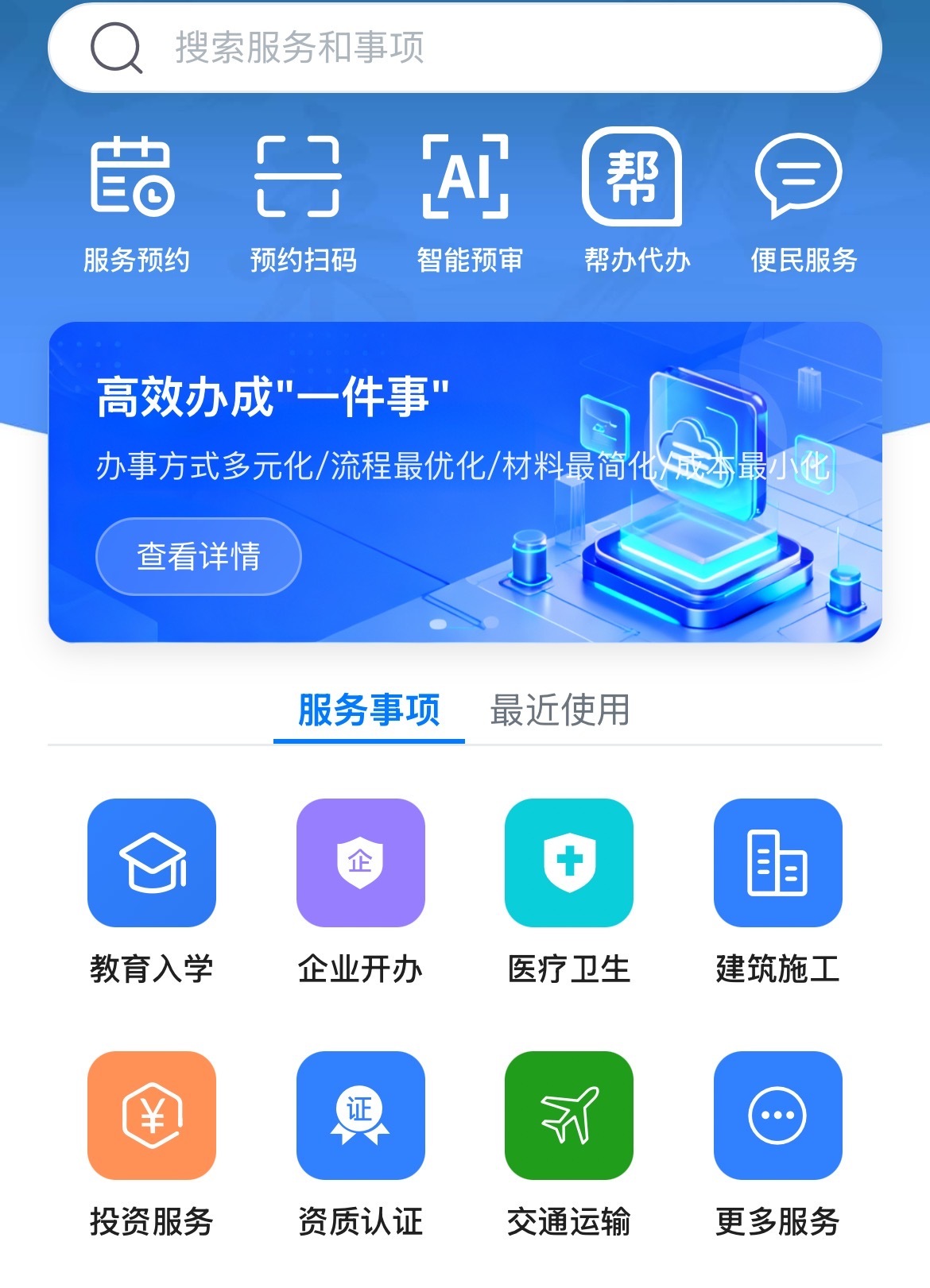The width and height of the screenshot is (930, 1288).
Task: Switch to the 最近使用 tab
Action: pos(560,710)
